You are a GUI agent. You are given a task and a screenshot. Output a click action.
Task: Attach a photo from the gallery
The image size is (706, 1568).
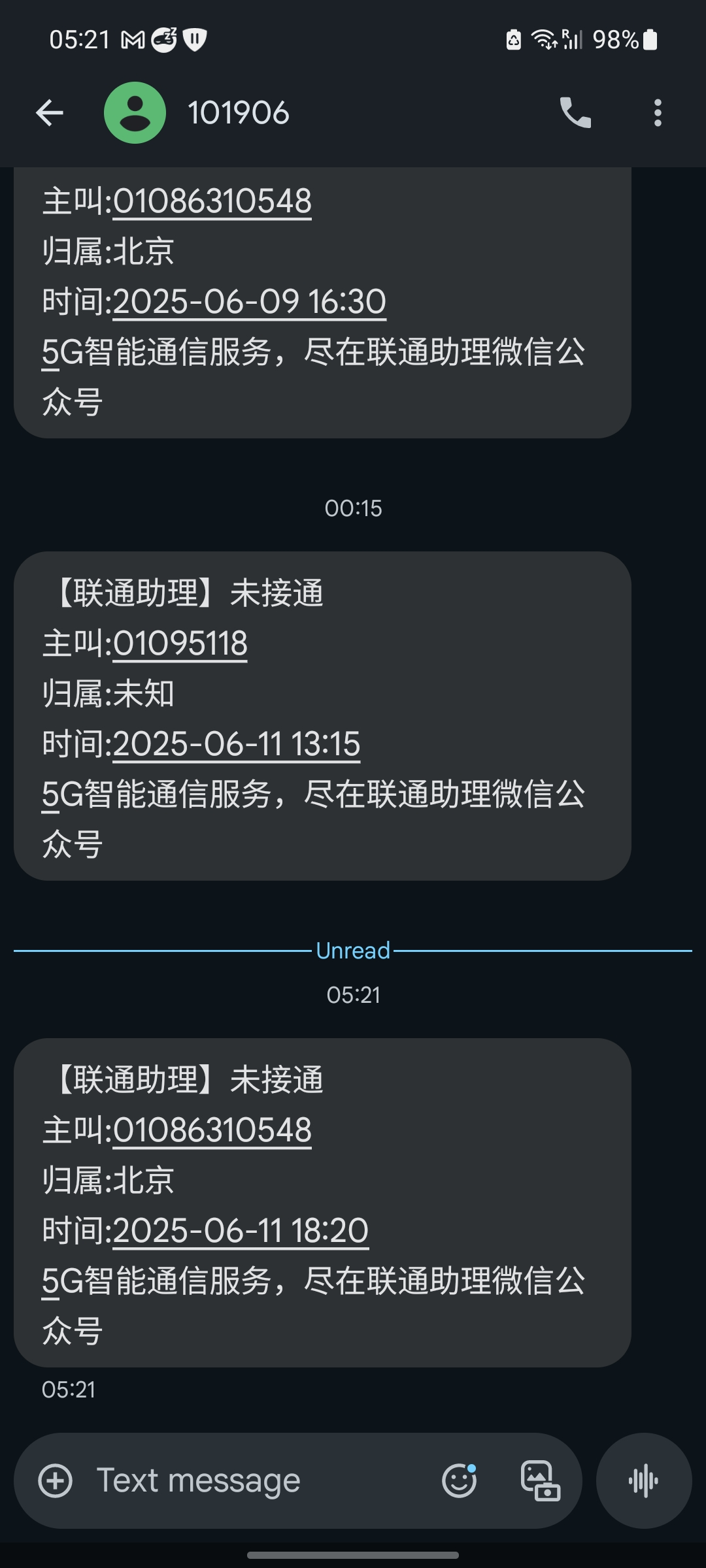tap(540, 1481)
